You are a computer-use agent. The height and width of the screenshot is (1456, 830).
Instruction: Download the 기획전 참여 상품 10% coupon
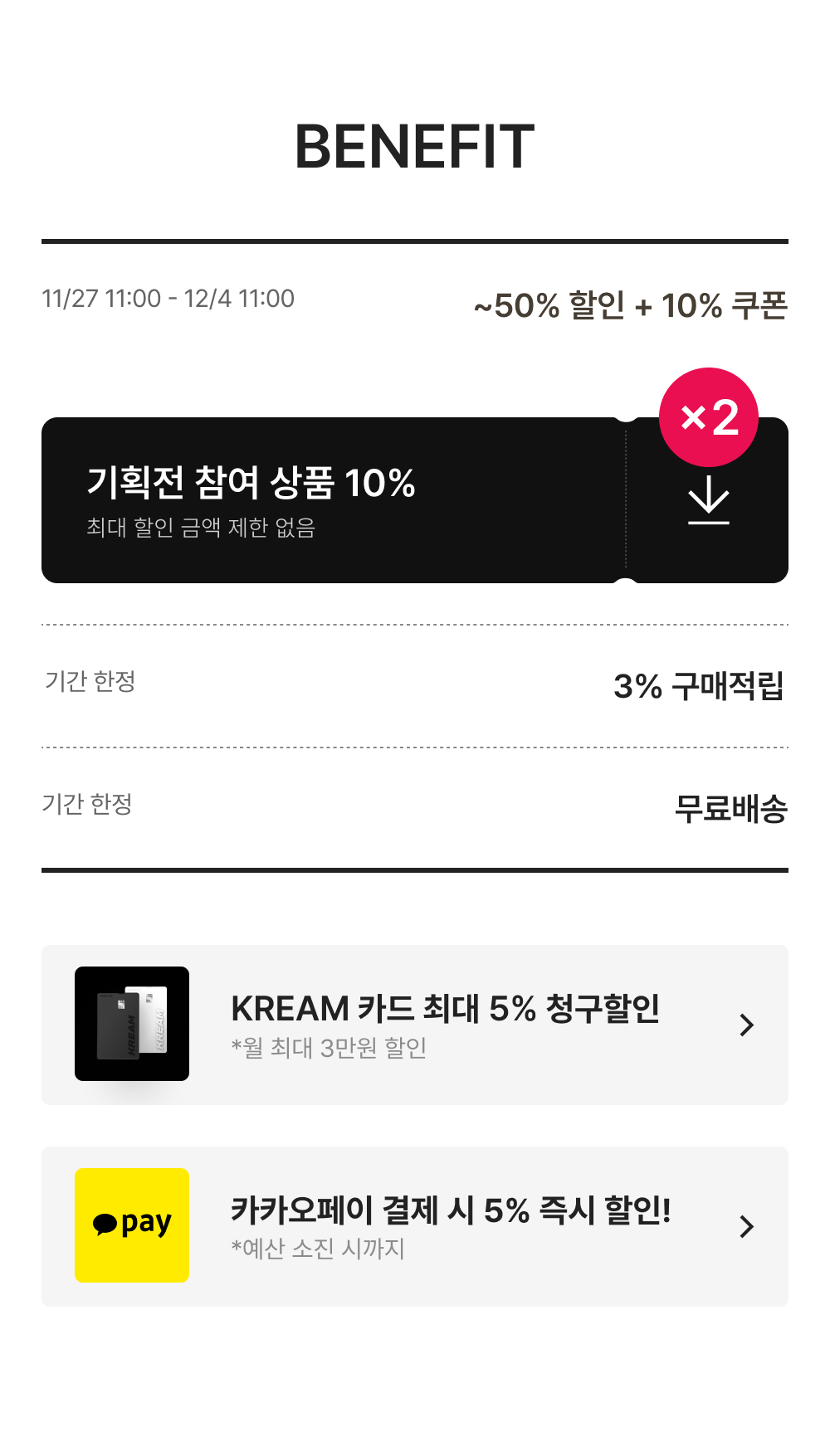coord(708,500)
